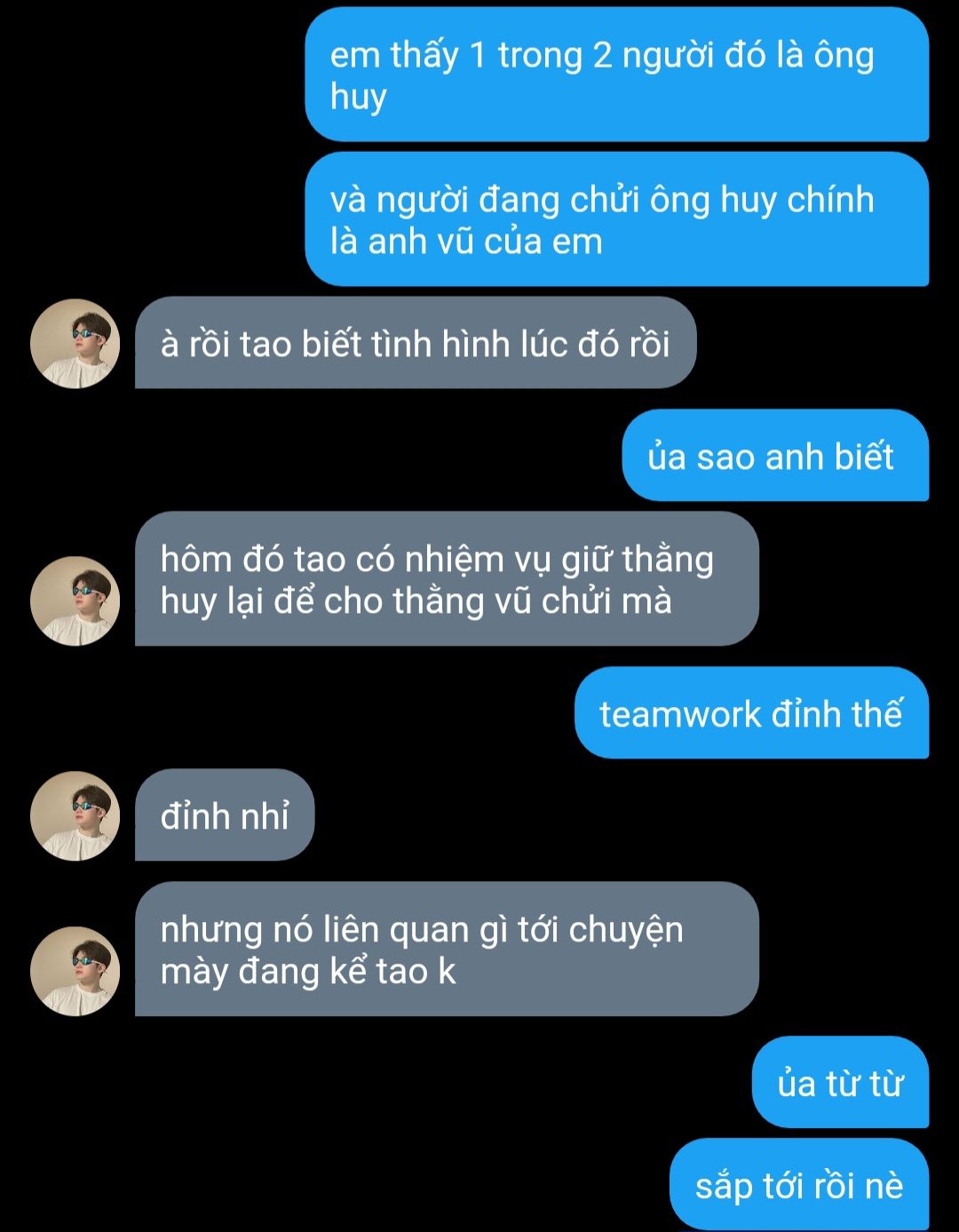Tap avatar next to "à rồi tao biết" message

click(75, 343)
